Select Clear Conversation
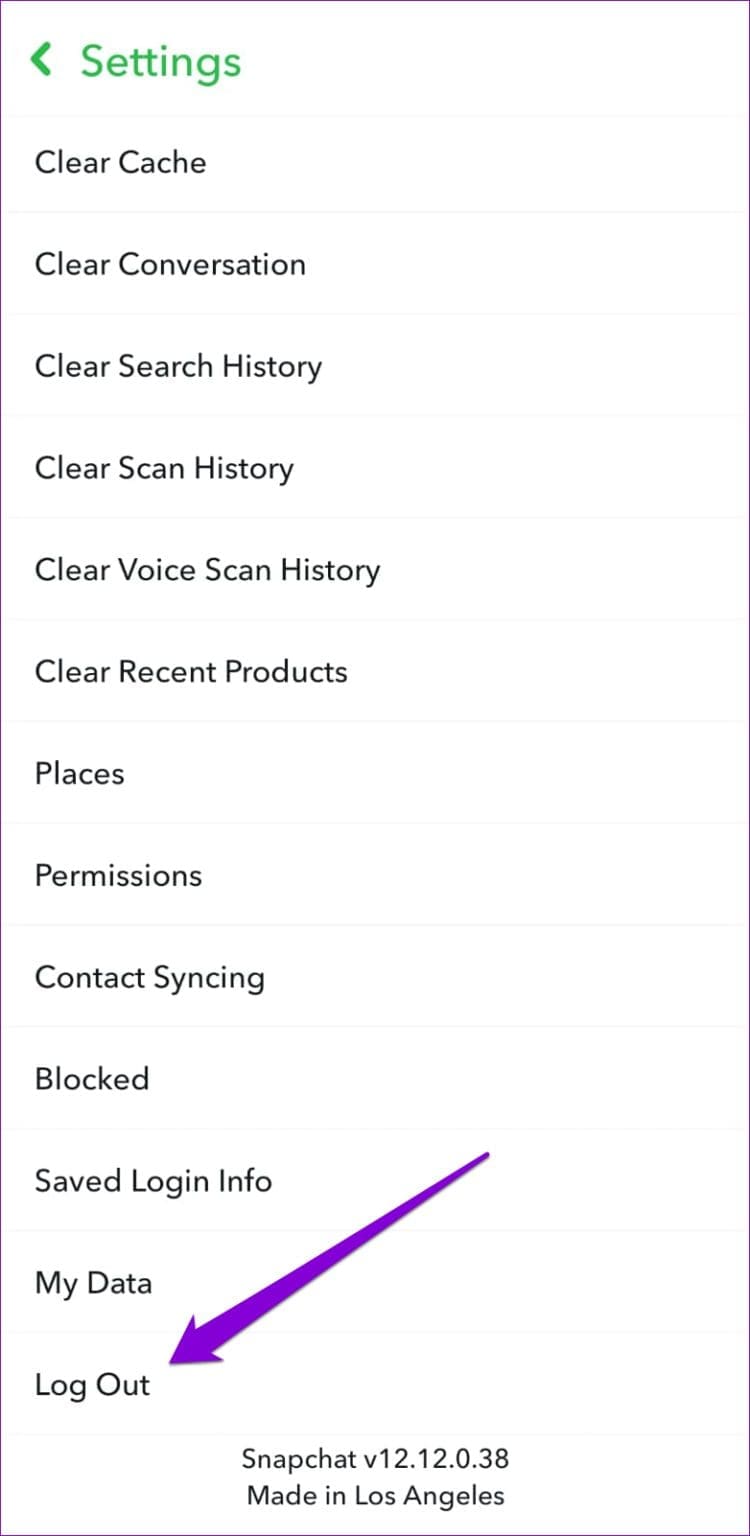This screenshot has height=1536, width=750. click(x=170, y=264)
